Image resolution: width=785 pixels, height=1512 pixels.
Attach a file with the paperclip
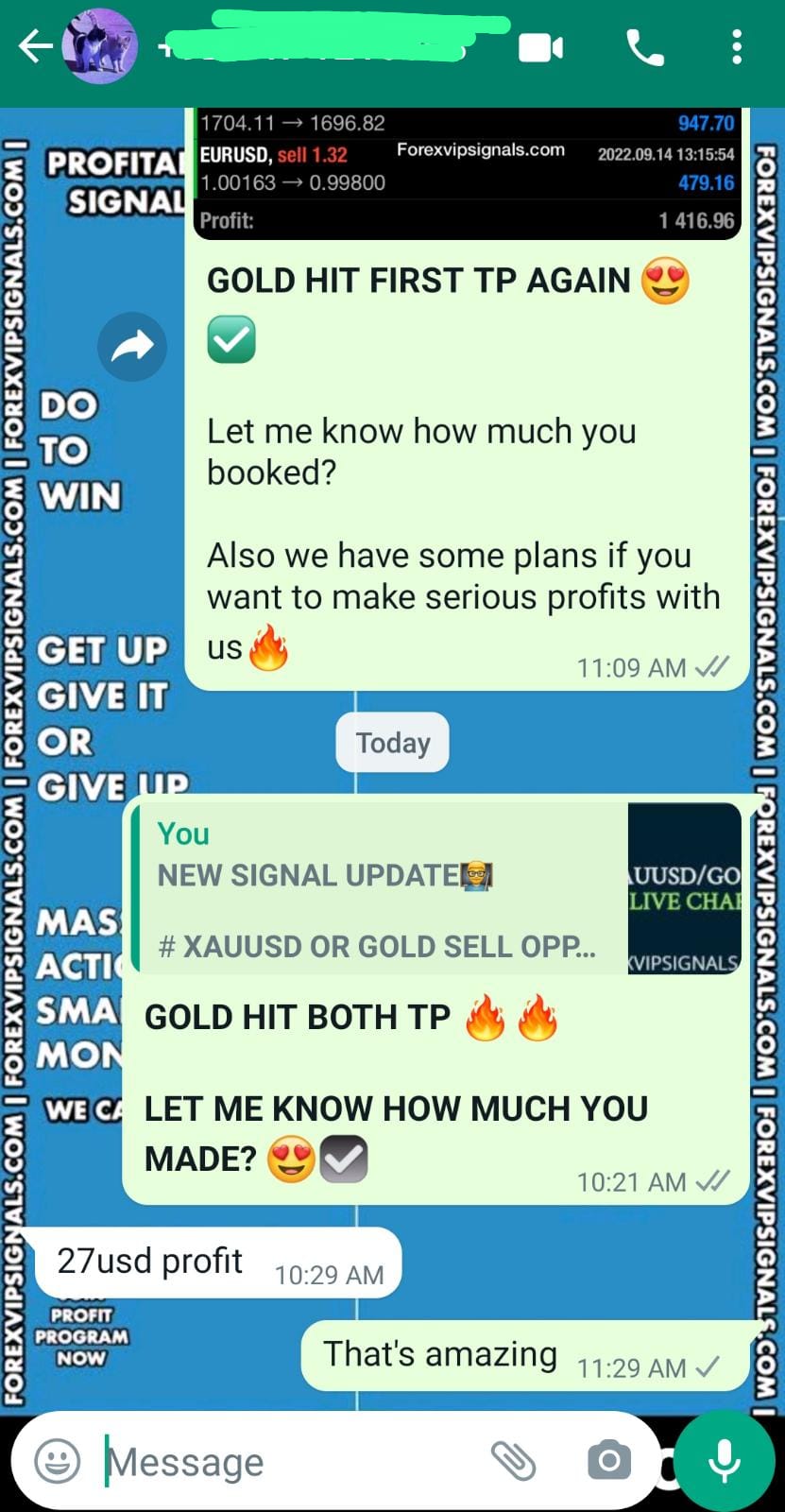514,1461
